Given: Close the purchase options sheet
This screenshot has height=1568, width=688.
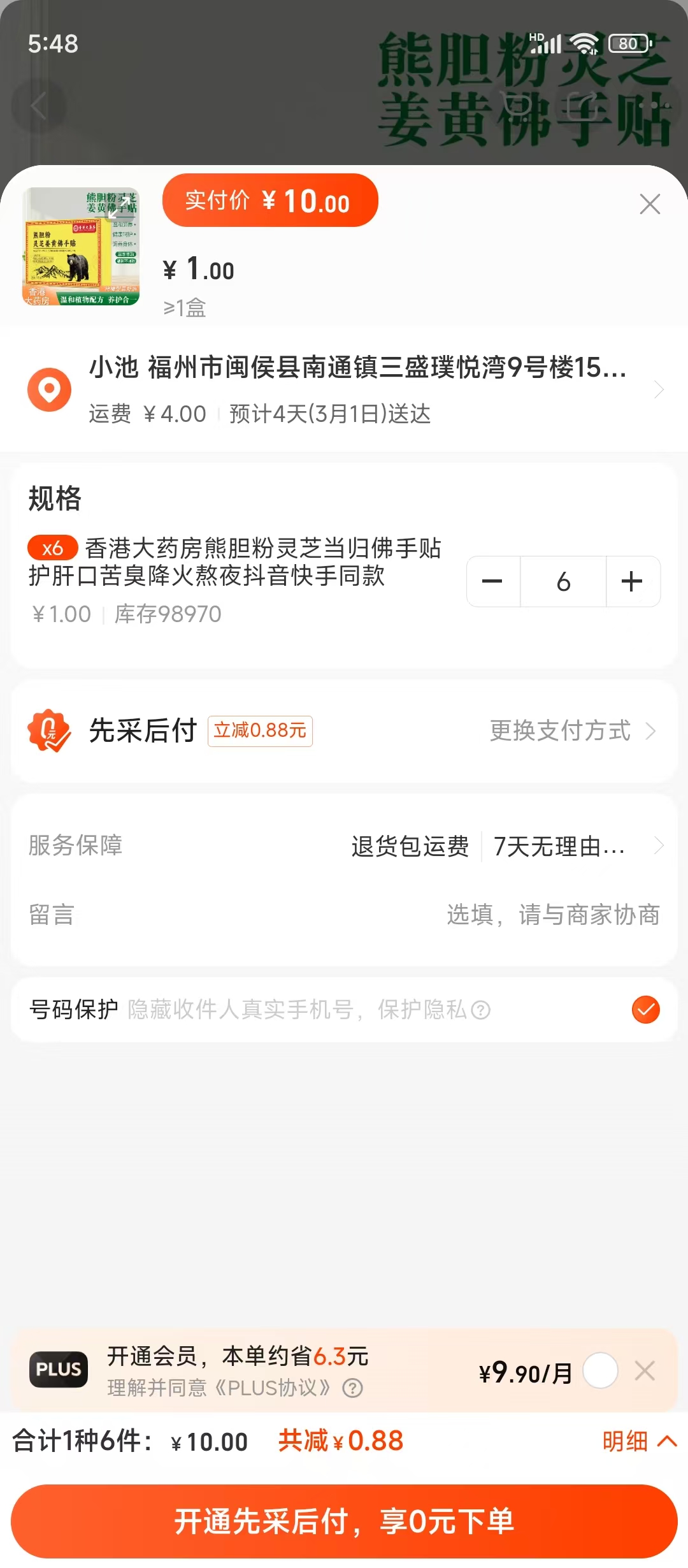Looking at the screenshot, I should coord(649,204).
